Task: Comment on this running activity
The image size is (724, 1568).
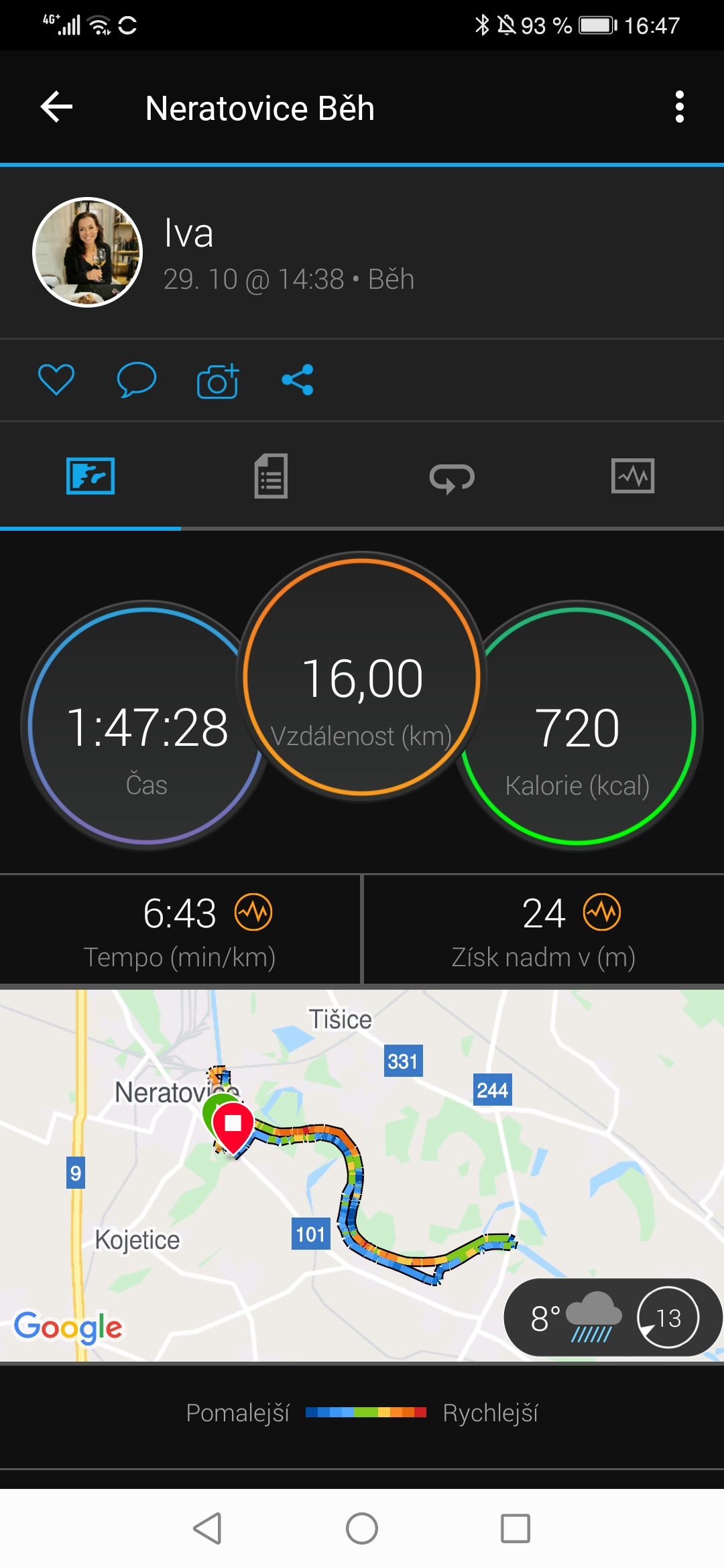Action: 137,380
